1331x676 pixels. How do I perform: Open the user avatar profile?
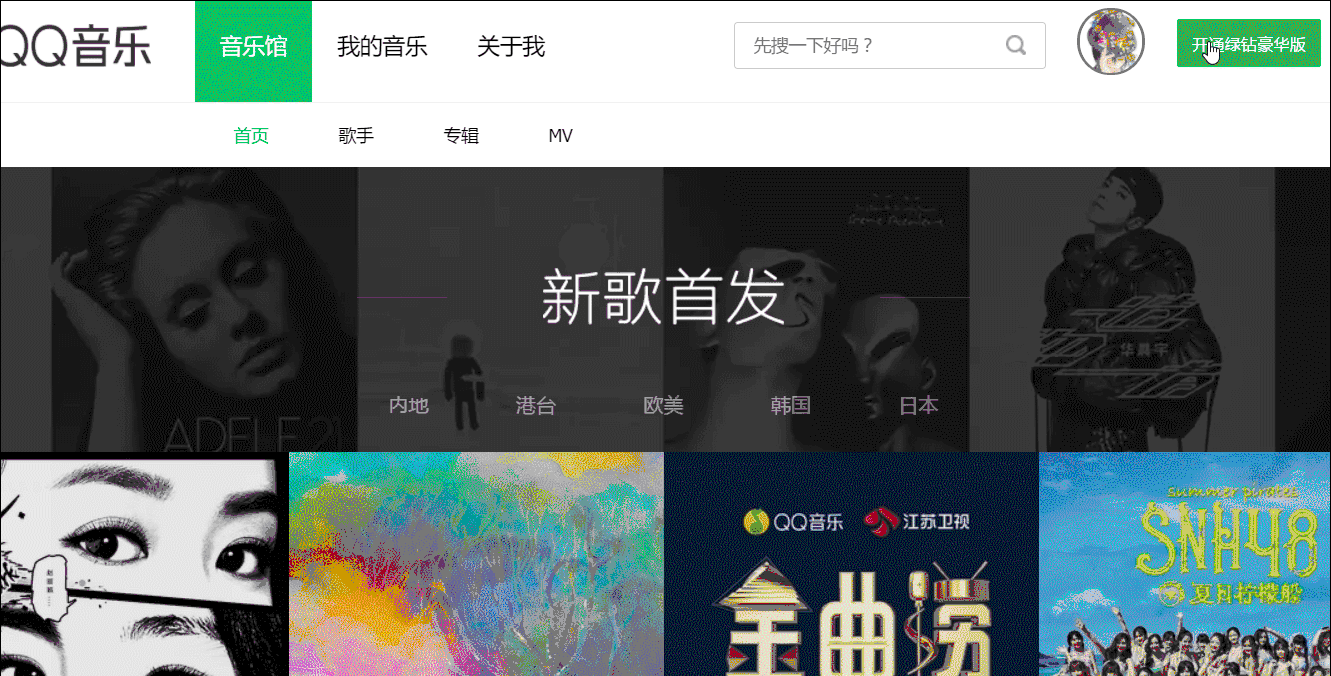coord(1110,42)
